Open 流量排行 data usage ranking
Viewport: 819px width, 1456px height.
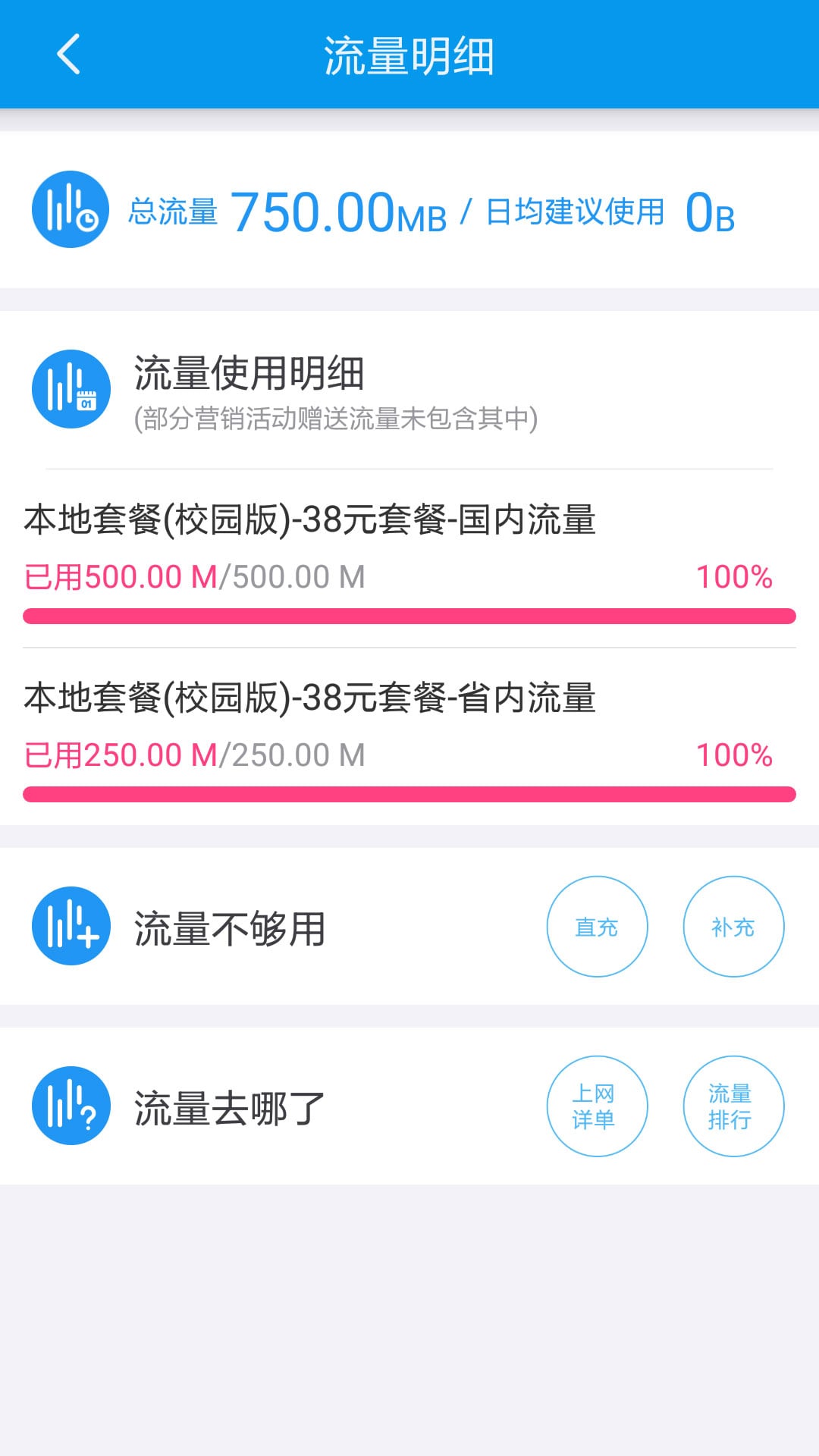[x=733, y=1106]
